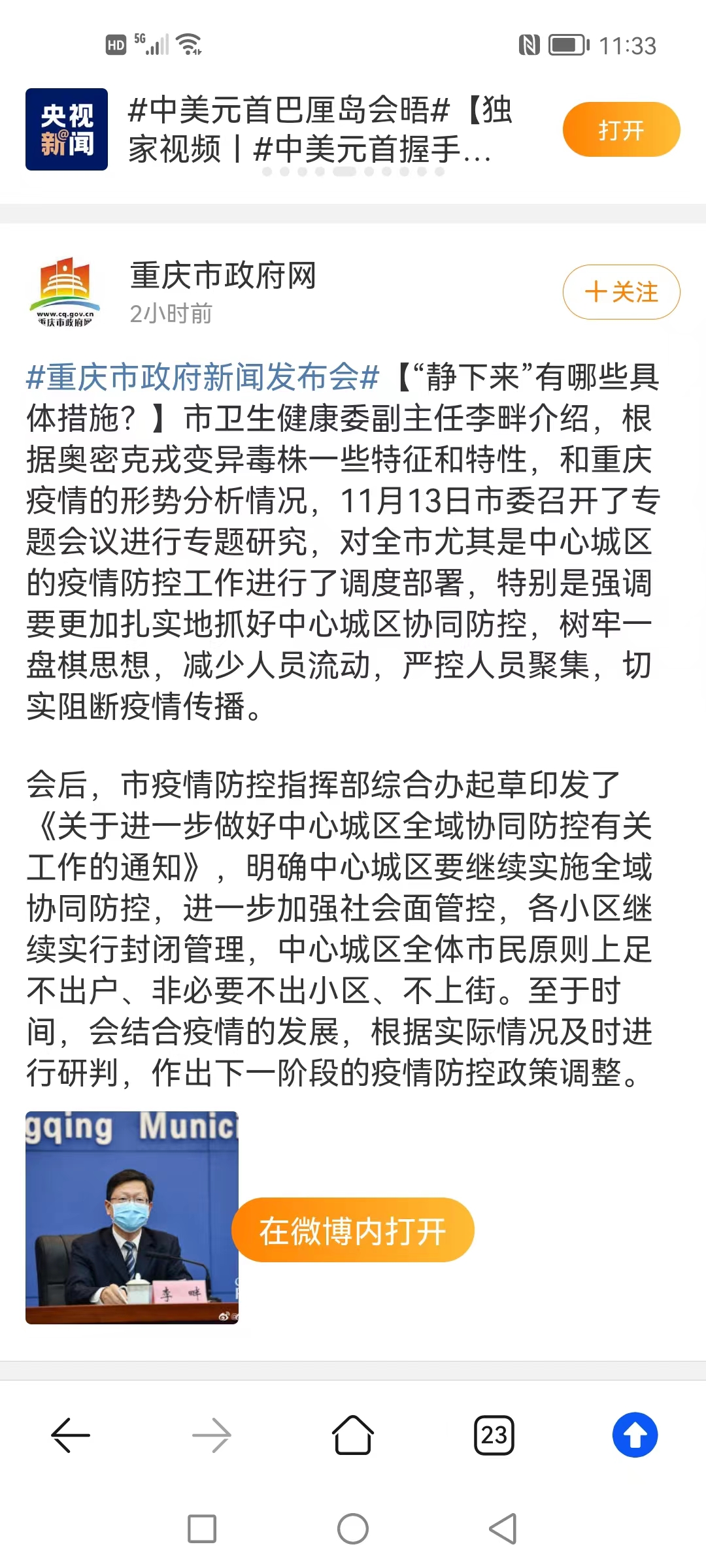The image size is (706, 1568).
Task: Open the #重庆市政府新闻发布会# hashtag link
Action: [203, 377]
